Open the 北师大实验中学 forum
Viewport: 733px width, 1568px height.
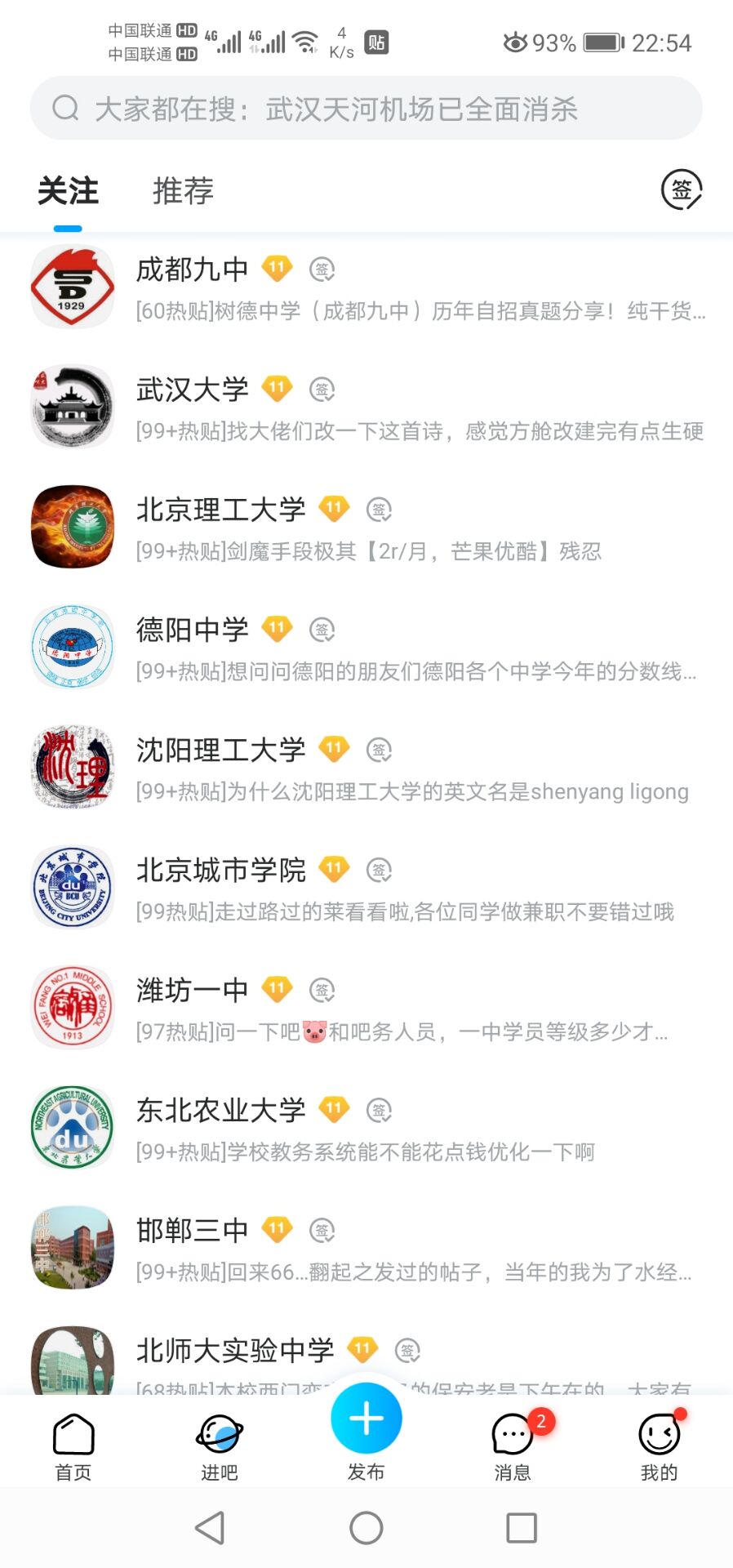[366, 1357]
